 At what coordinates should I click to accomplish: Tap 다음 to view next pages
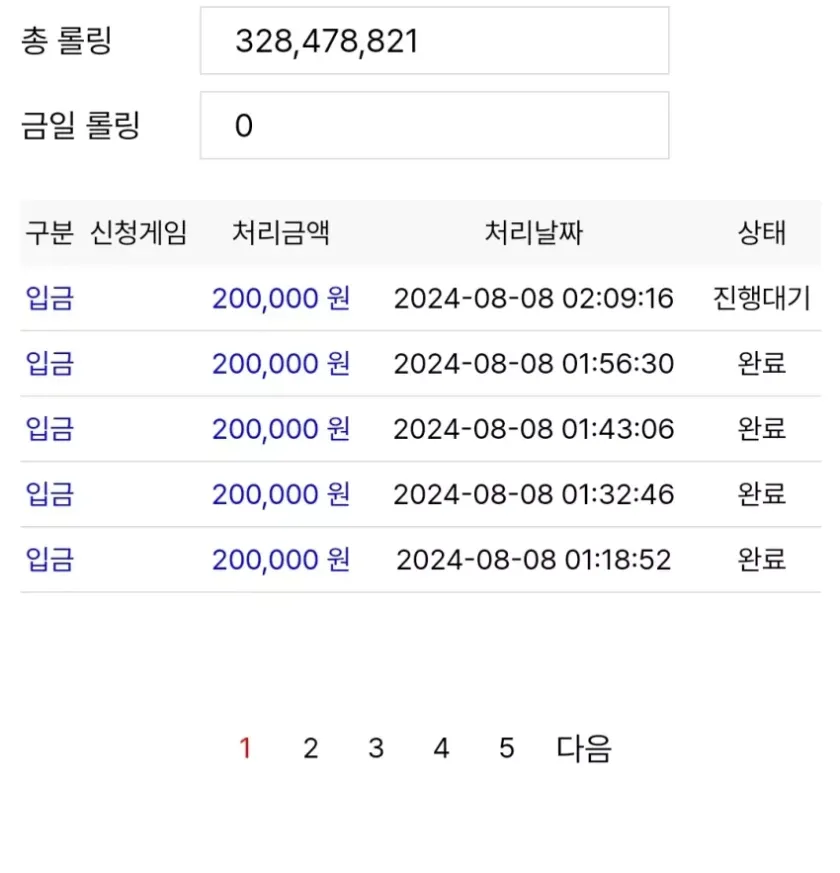(x=584, y=748)
